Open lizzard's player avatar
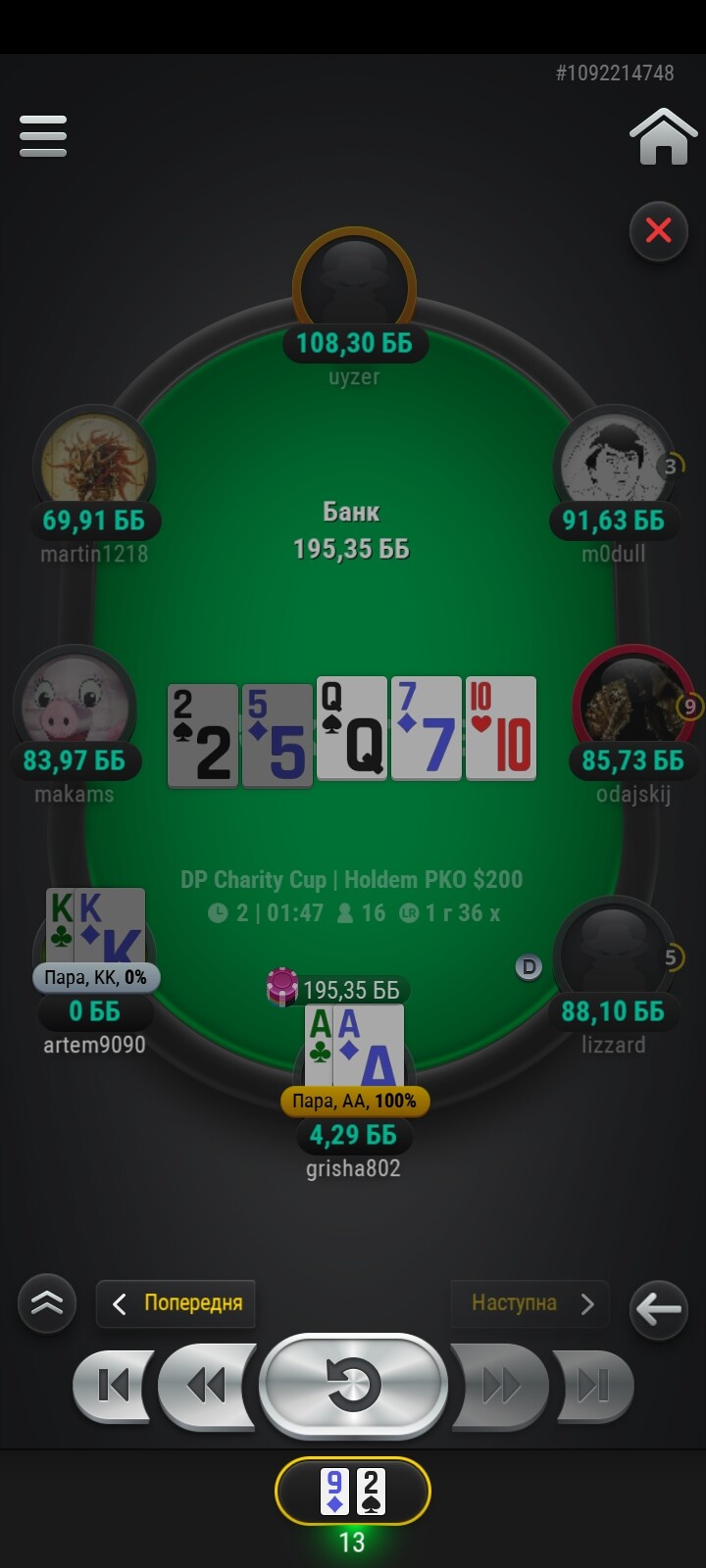 click(x=613, y=951)
